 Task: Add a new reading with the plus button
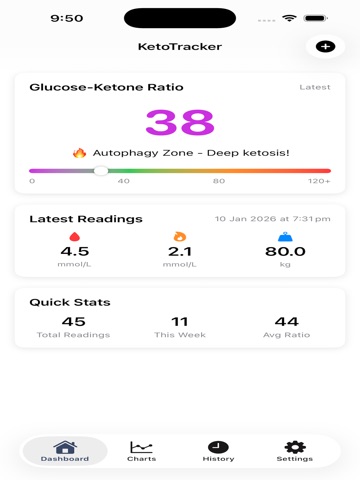tap(325, 47)
